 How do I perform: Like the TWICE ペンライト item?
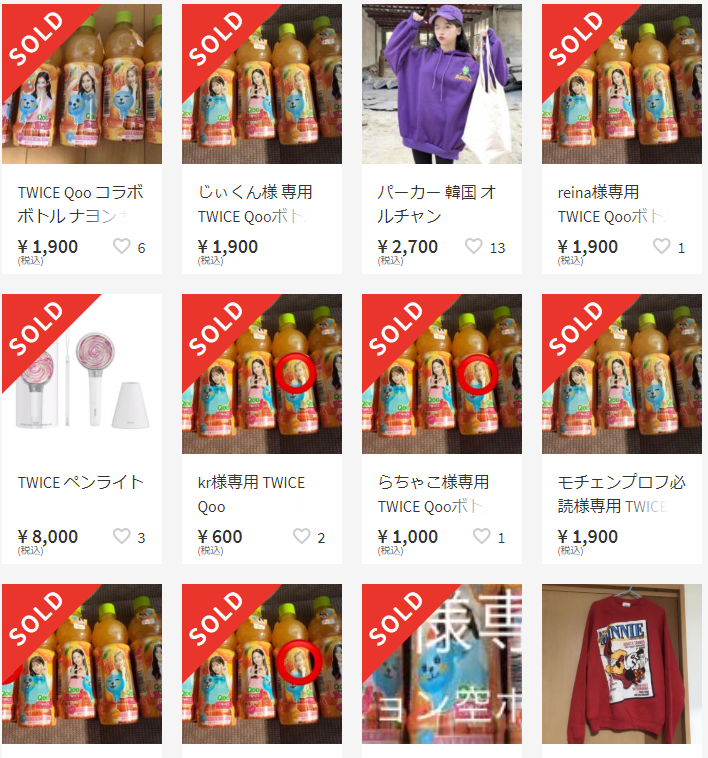point(122,536)
